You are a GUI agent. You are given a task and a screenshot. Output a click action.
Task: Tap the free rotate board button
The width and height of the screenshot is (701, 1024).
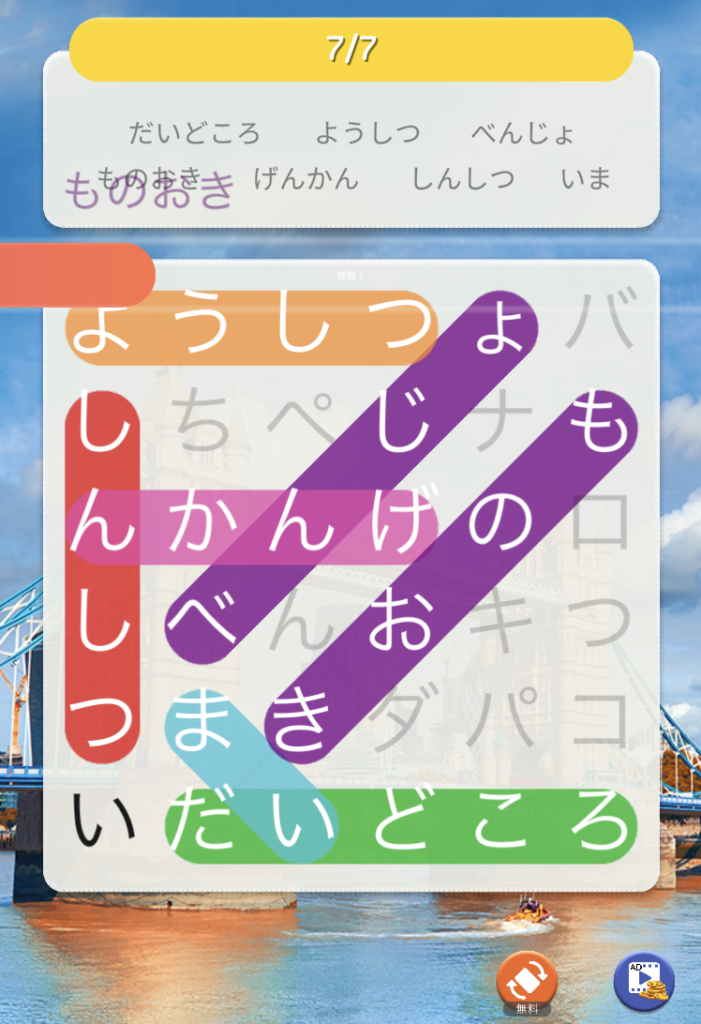(x=526, y=979)
